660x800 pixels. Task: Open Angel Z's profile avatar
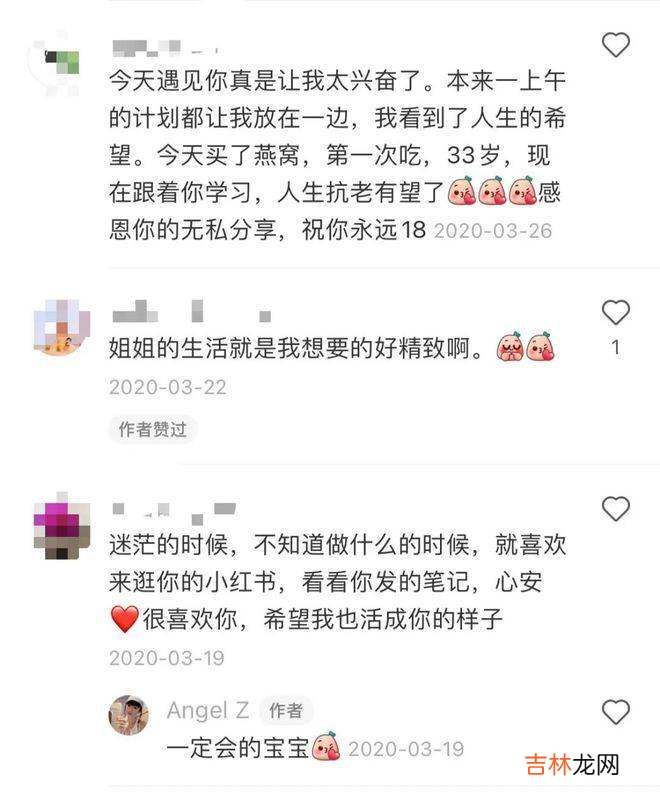pyautogui.click(x=130, y=714)
